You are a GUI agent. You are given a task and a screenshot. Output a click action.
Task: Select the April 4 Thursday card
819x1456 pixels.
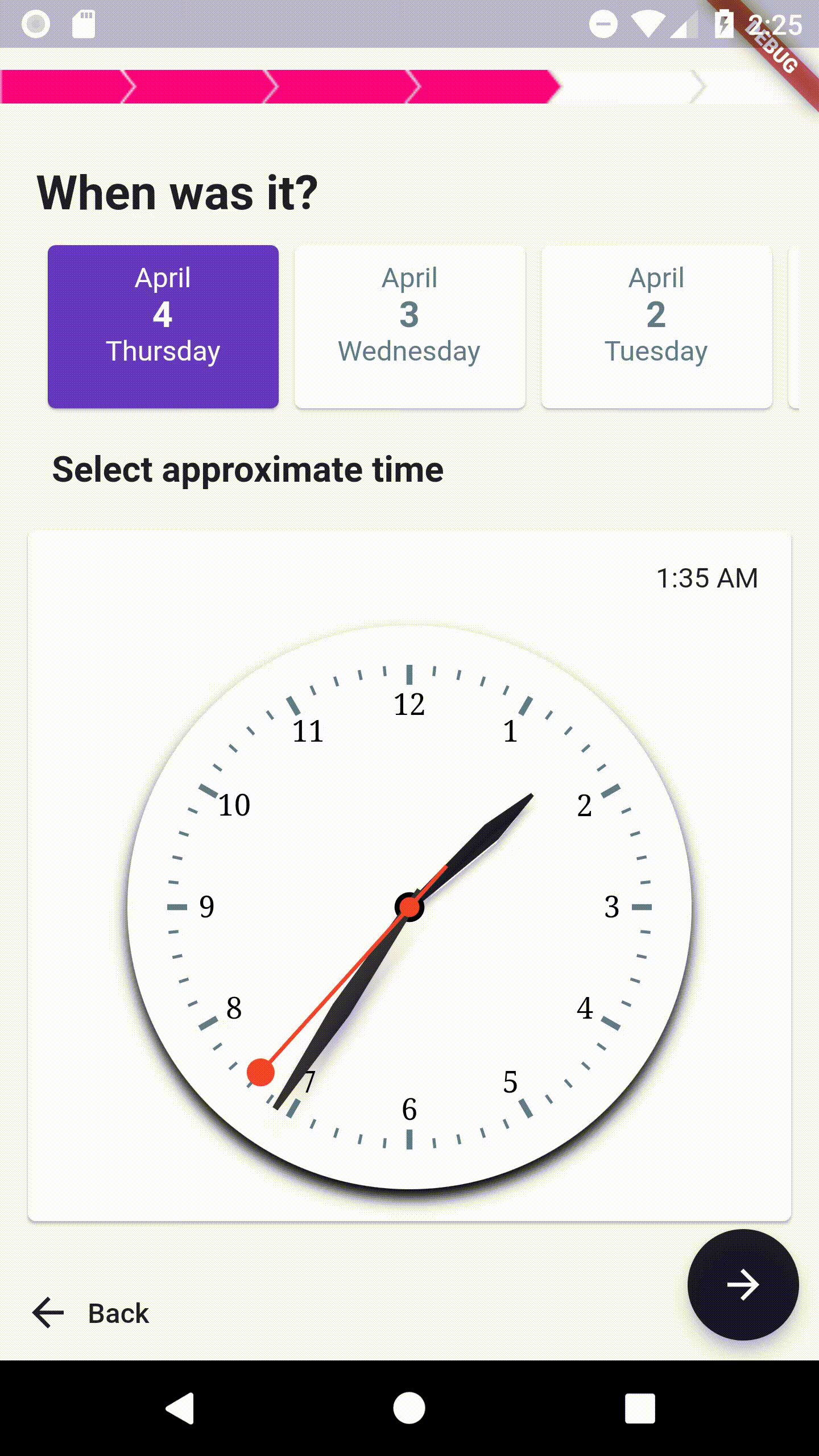pyautogui.click(x=163, y=326)
